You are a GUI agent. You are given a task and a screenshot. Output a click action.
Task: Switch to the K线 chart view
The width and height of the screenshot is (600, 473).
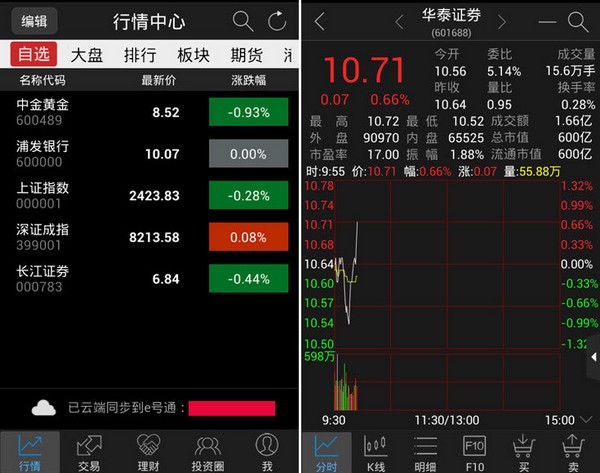coord(376,451)
